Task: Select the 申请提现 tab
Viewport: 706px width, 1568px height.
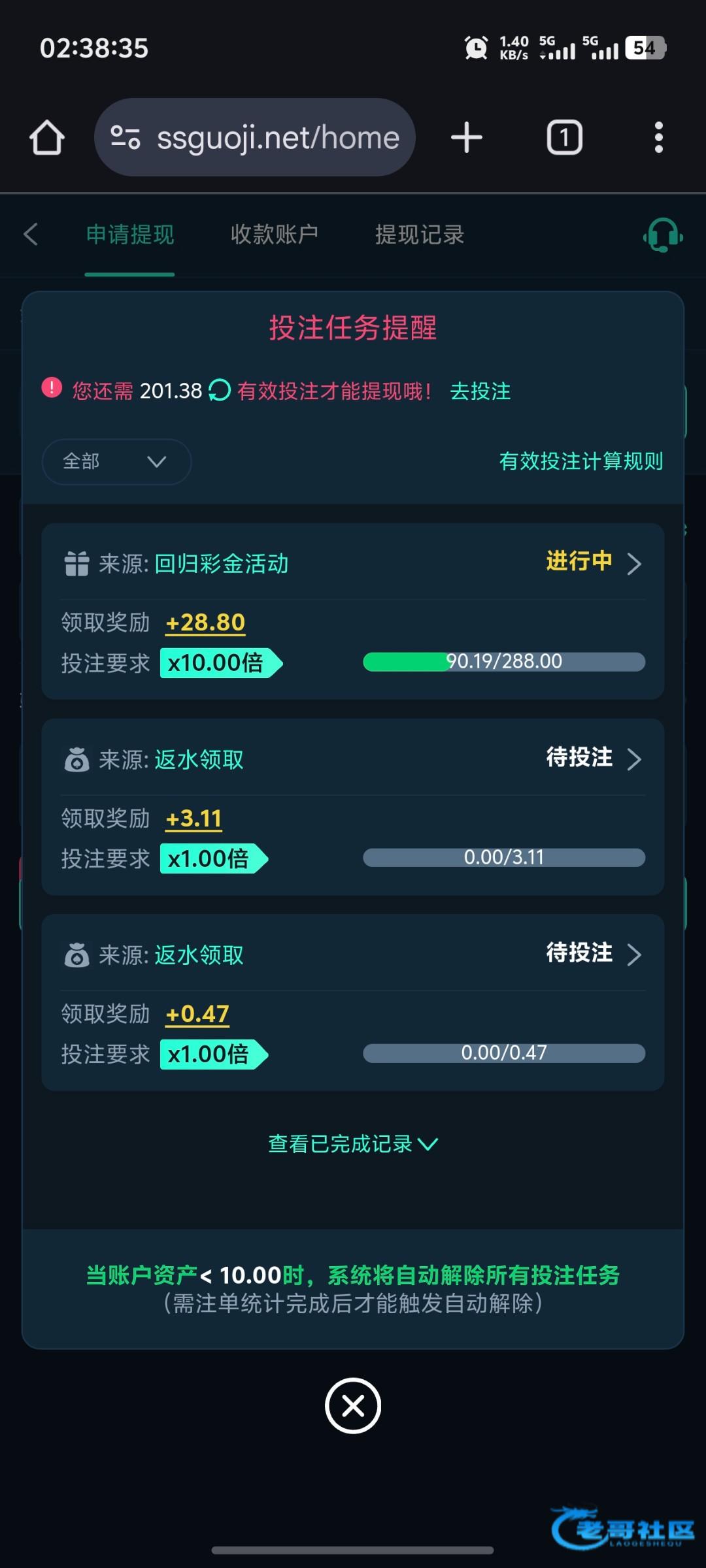Action: tap(130, 234)
